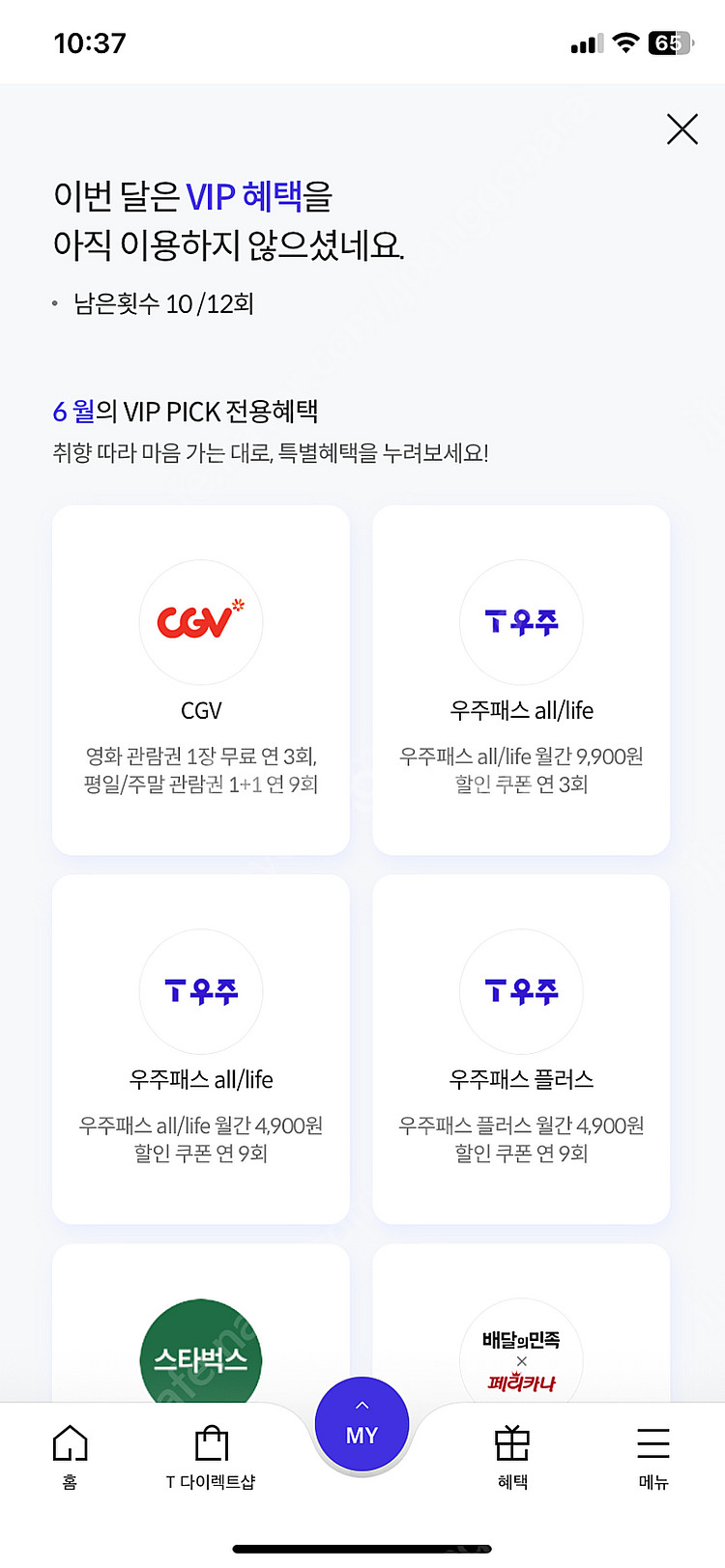Select the CGV logo icon
This screenshot has width=725, height=1568.
[x=200, y=622]
